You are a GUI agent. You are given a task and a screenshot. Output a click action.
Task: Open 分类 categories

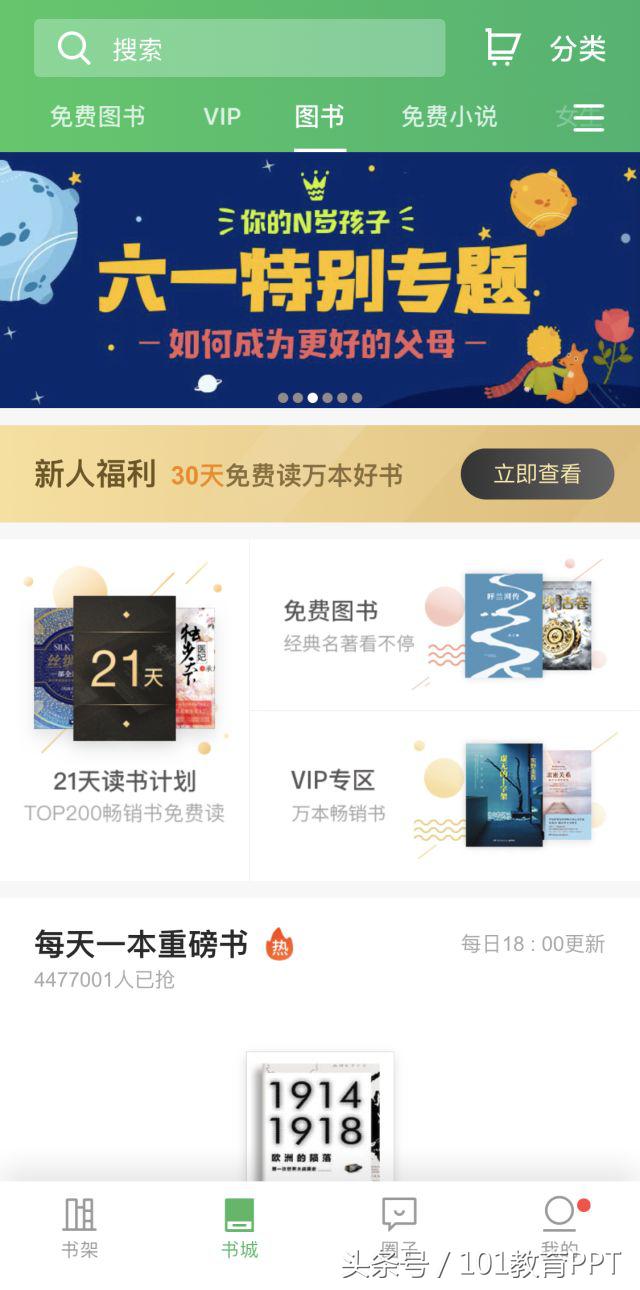(578, 48)
